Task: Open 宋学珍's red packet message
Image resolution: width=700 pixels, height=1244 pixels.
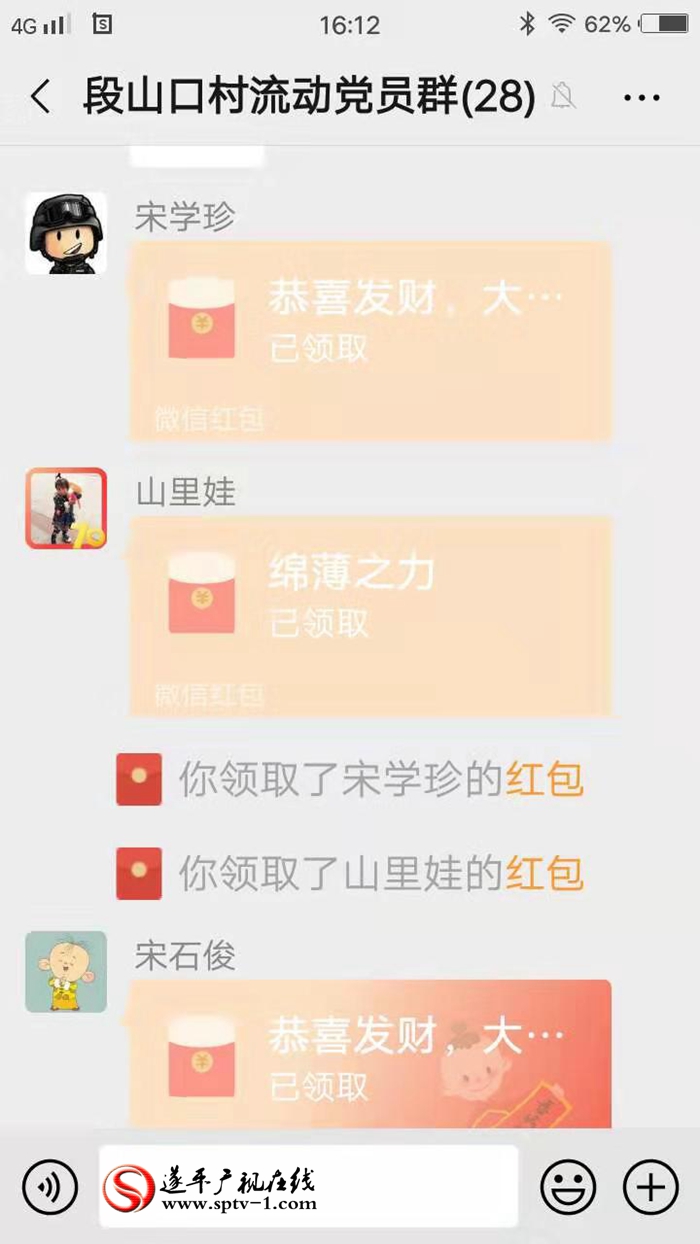Action: [370, 341]
